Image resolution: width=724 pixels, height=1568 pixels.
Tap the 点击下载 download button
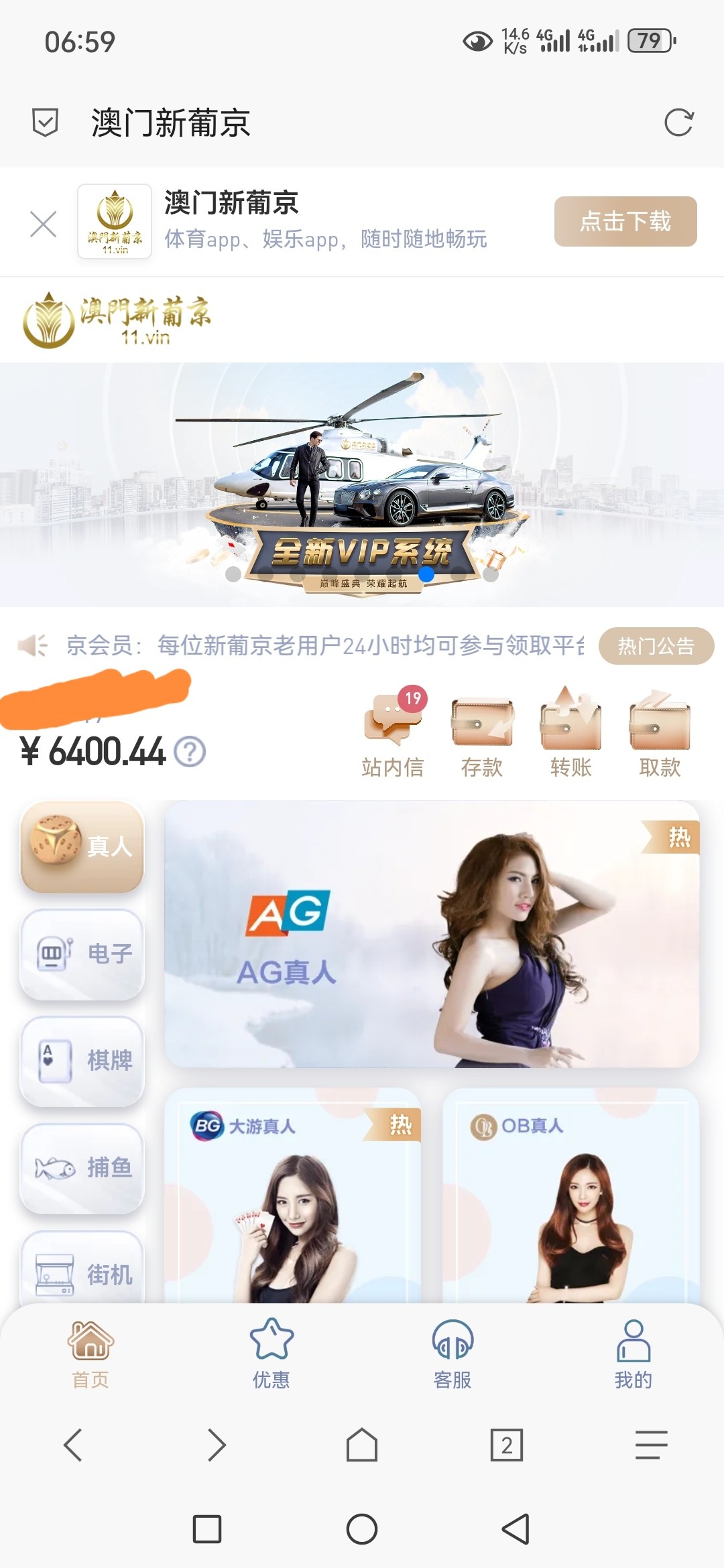point(625,221)
